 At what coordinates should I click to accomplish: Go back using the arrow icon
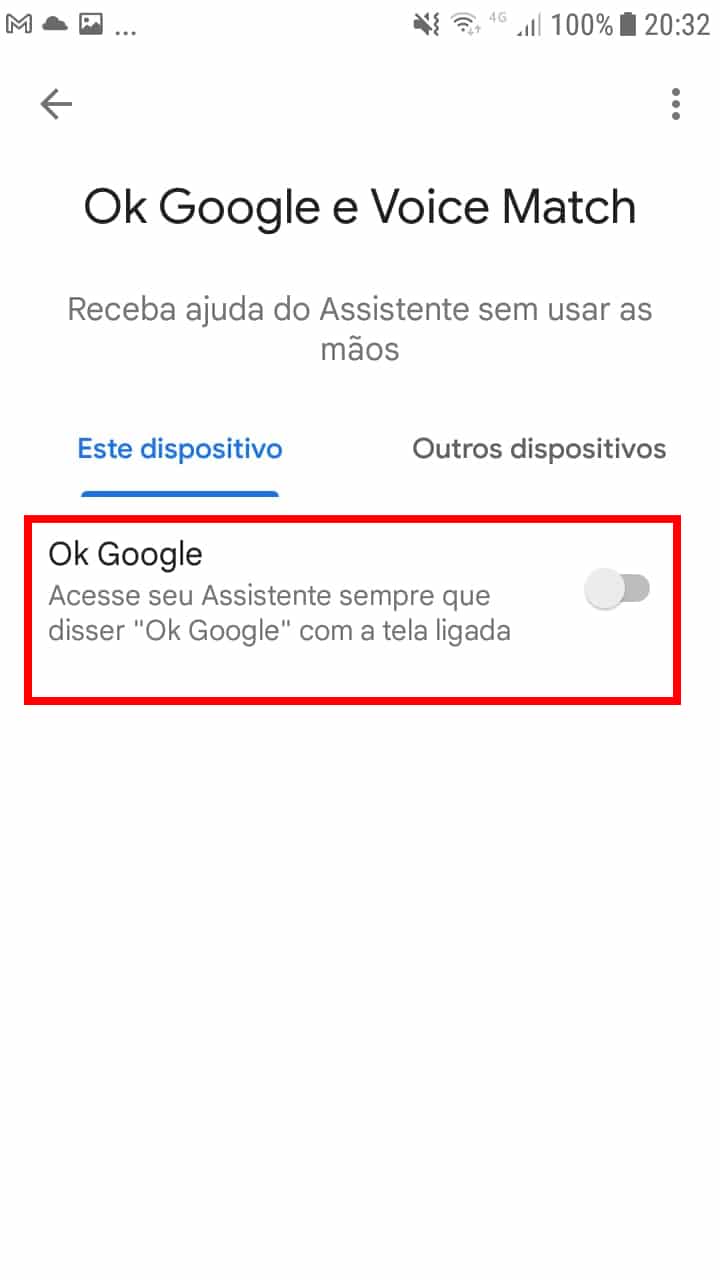click(x=56, y=104)
